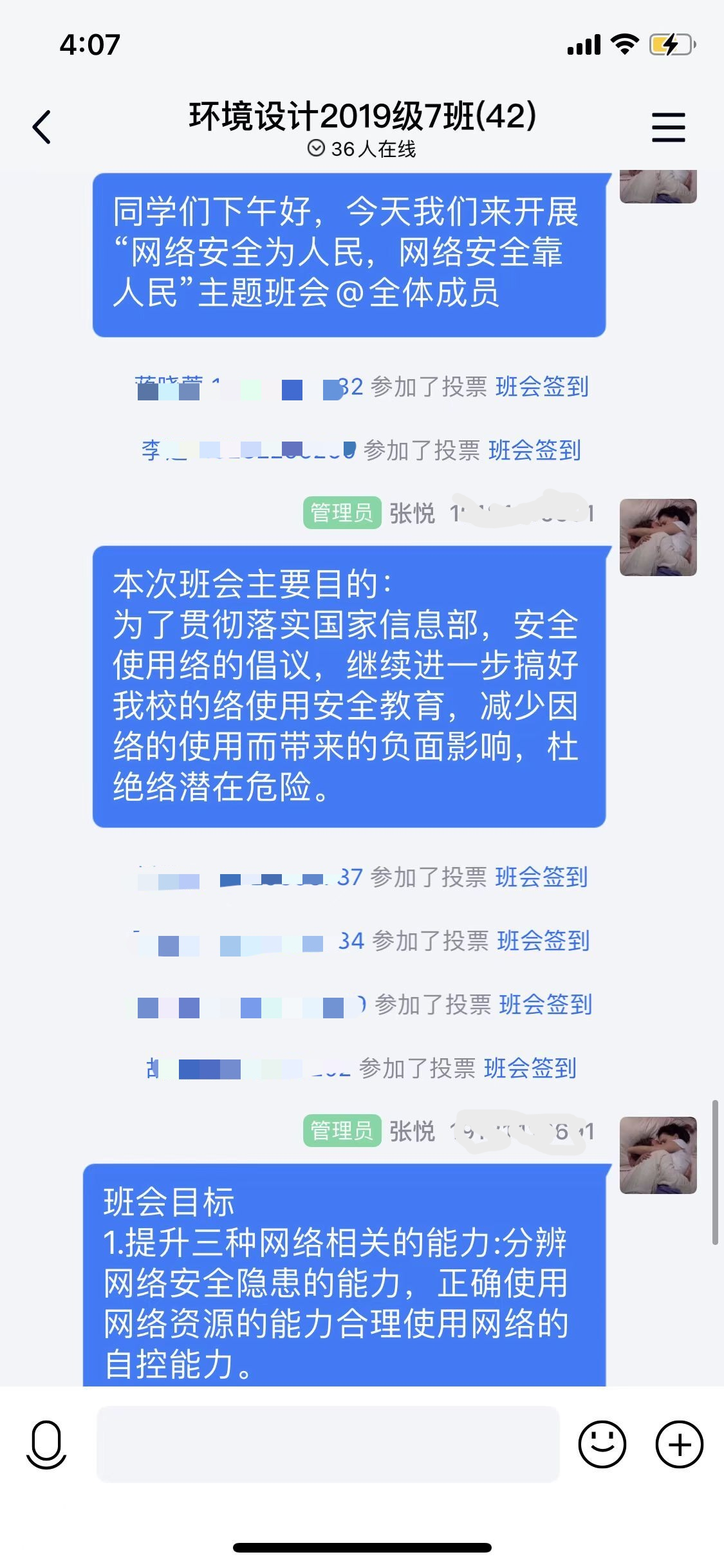The image size is (724, 1568).
Task: Open the group menu hamburger icon
Action: (668, 127)
